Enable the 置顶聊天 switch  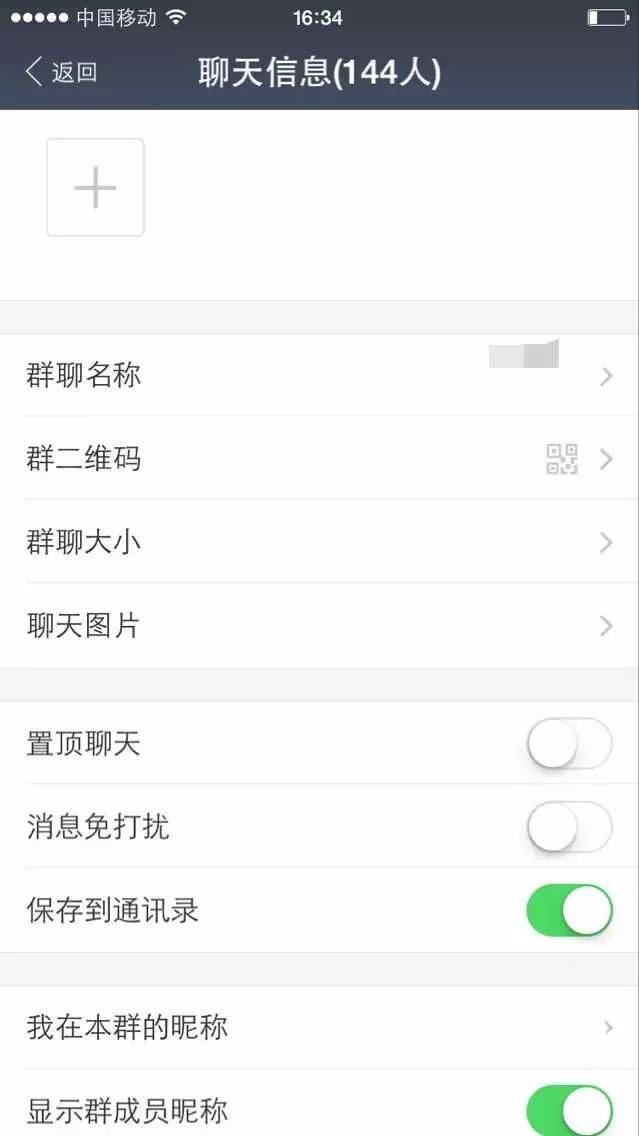tap(568, 744)
